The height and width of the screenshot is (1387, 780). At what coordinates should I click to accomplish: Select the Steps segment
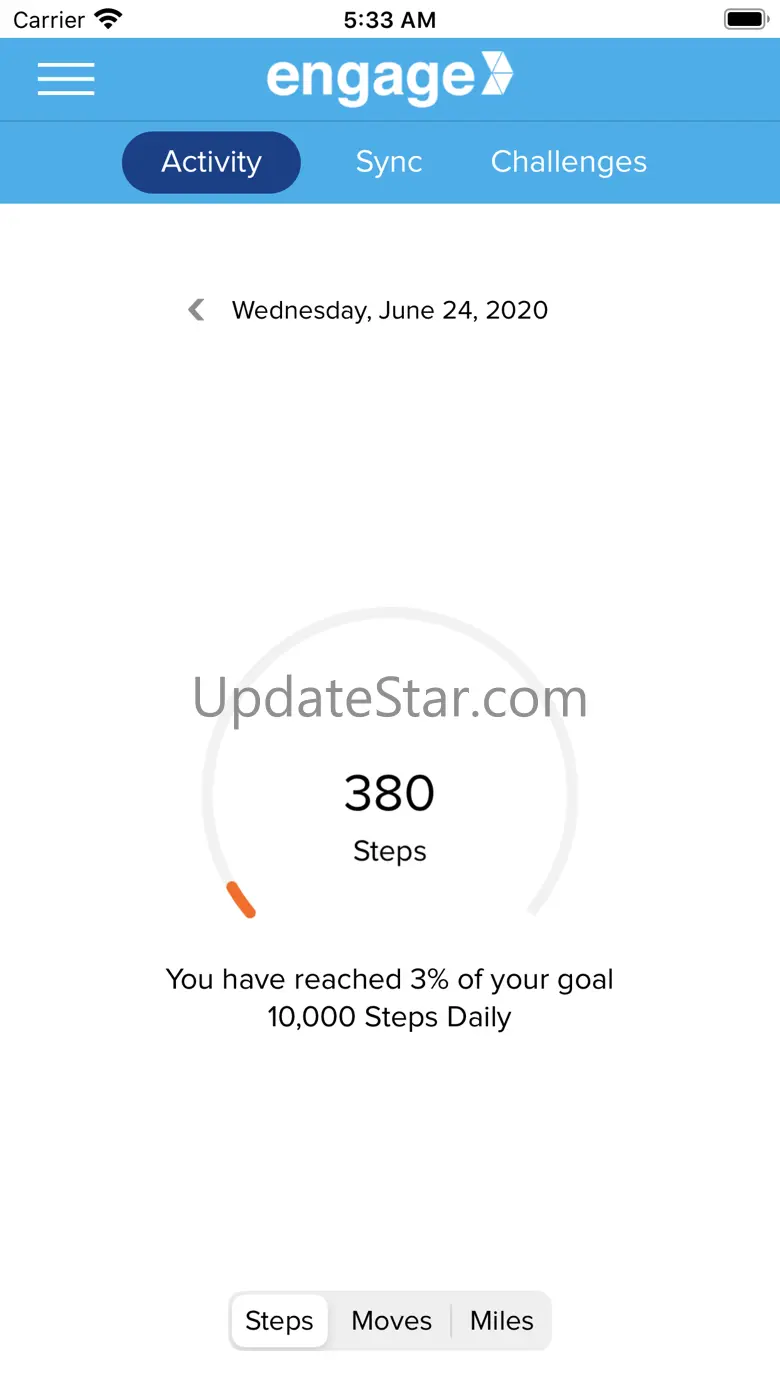click(279, 1320)
